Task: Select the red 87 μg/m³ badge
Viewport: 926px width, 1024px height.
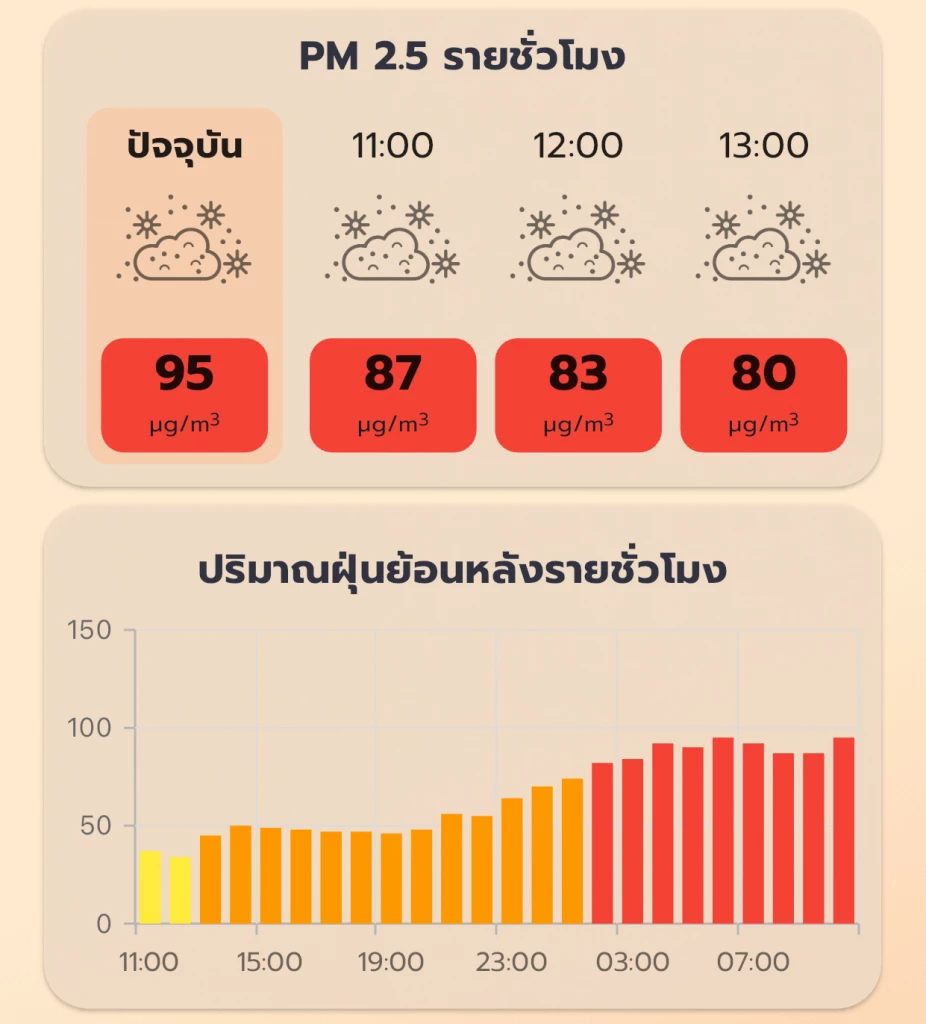Action: point(392,393)
